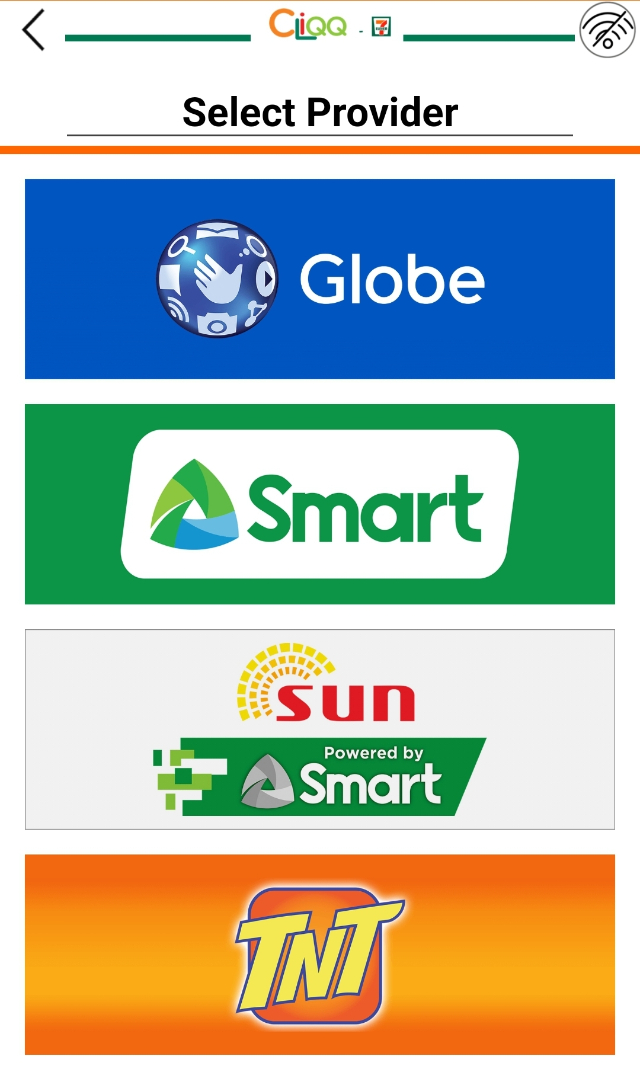Select Globe as the provider

pyautogui.click(x=320, y=279)
